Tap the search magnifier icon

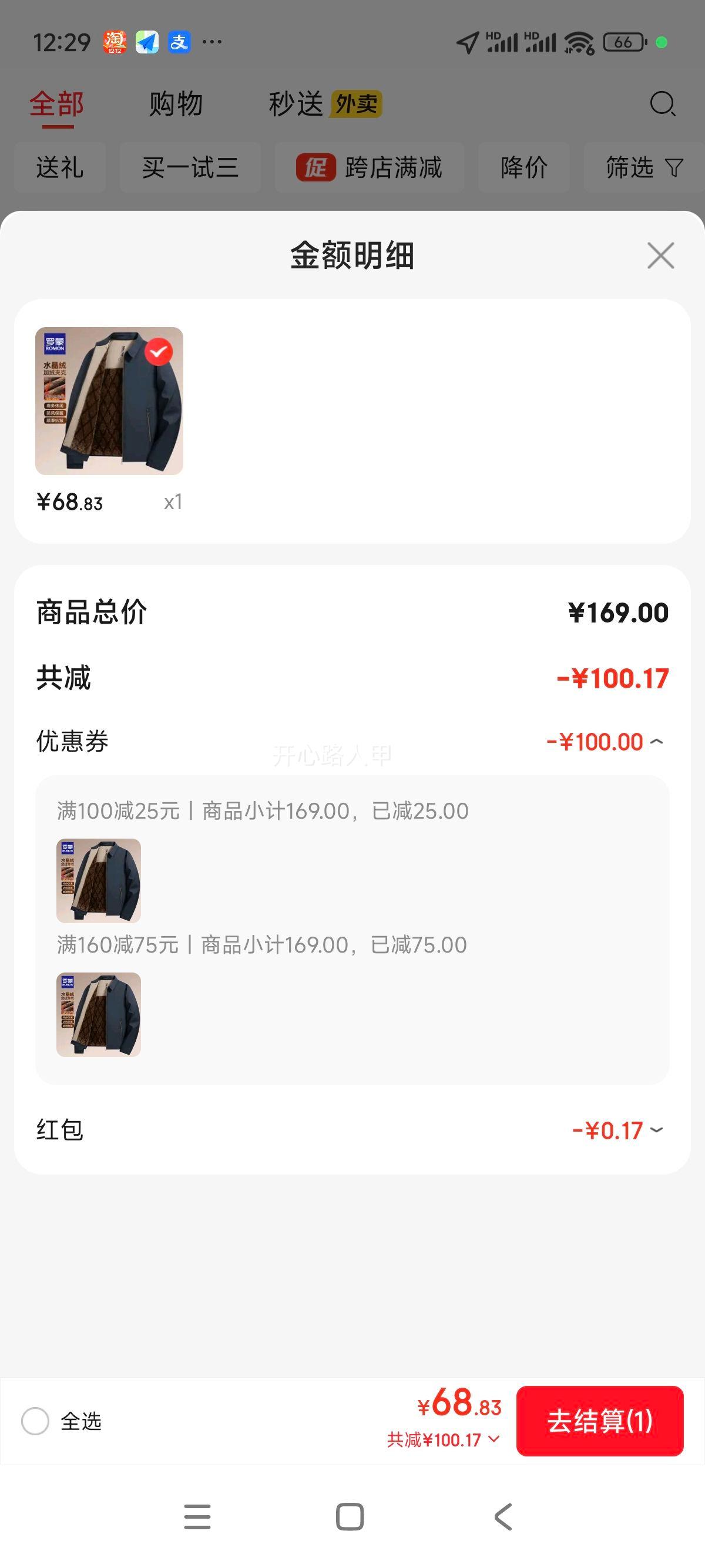663,105
